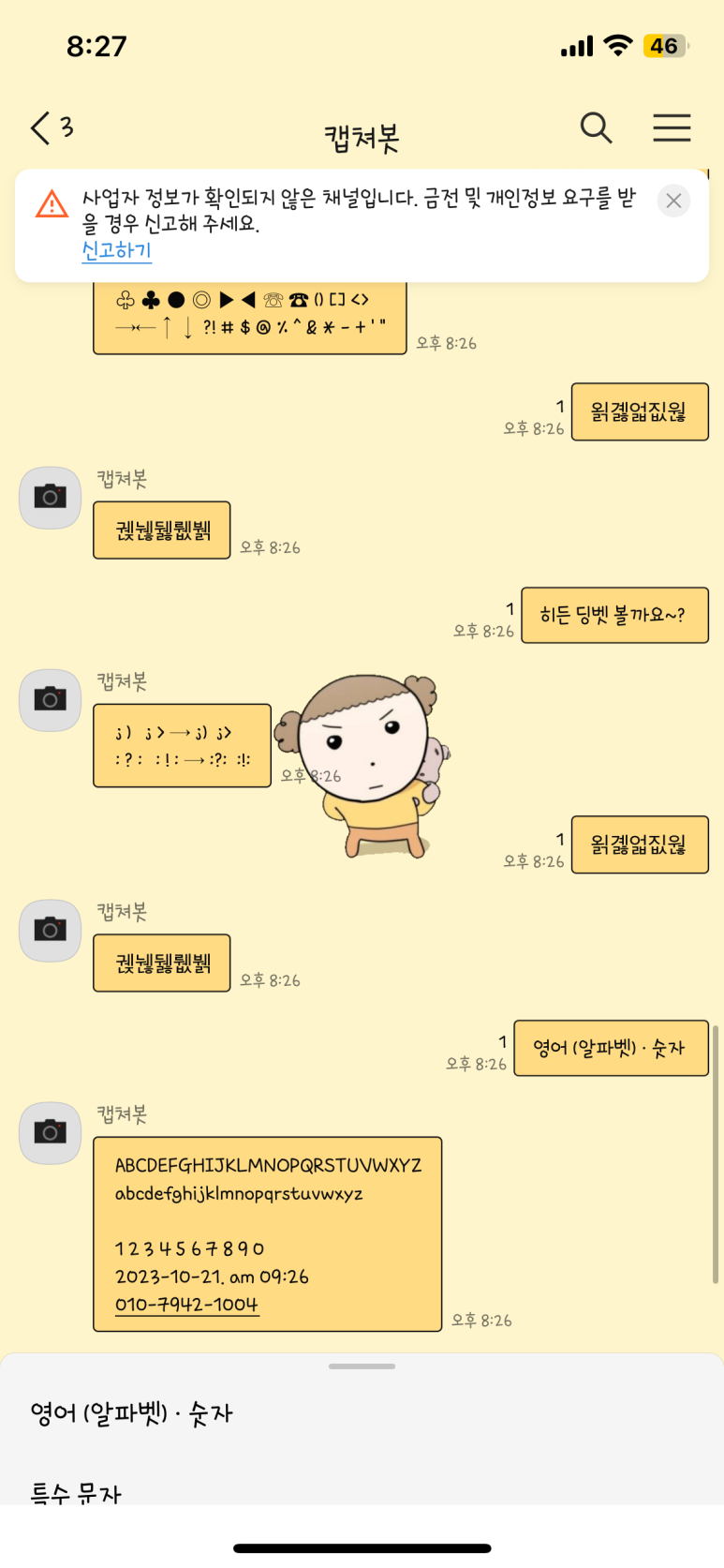
Task: Dismiss the business info warning banner
Action: (672, 201)
